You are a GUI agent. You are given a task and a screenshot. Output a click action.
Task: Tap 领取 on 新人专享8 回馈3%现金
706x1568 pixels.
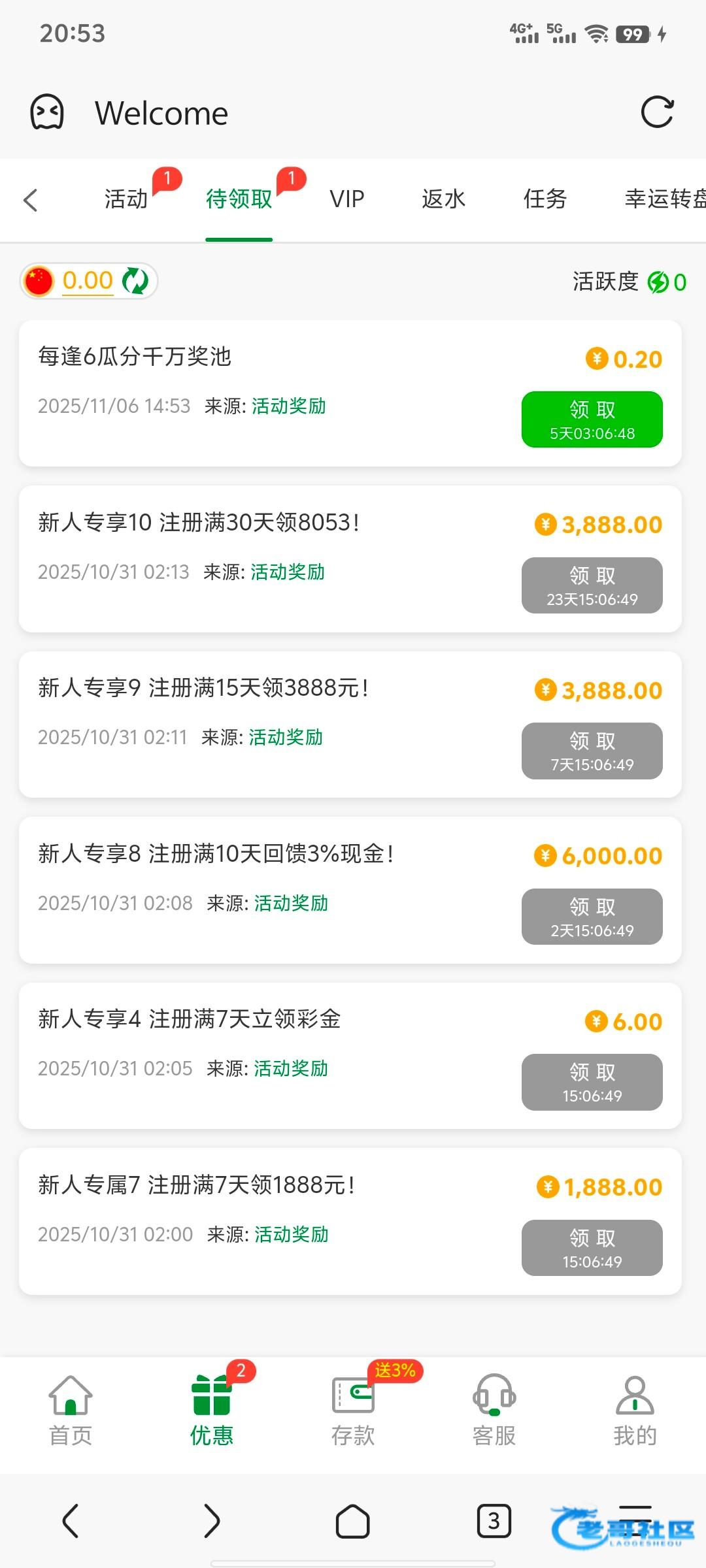(x=592, y=917)
